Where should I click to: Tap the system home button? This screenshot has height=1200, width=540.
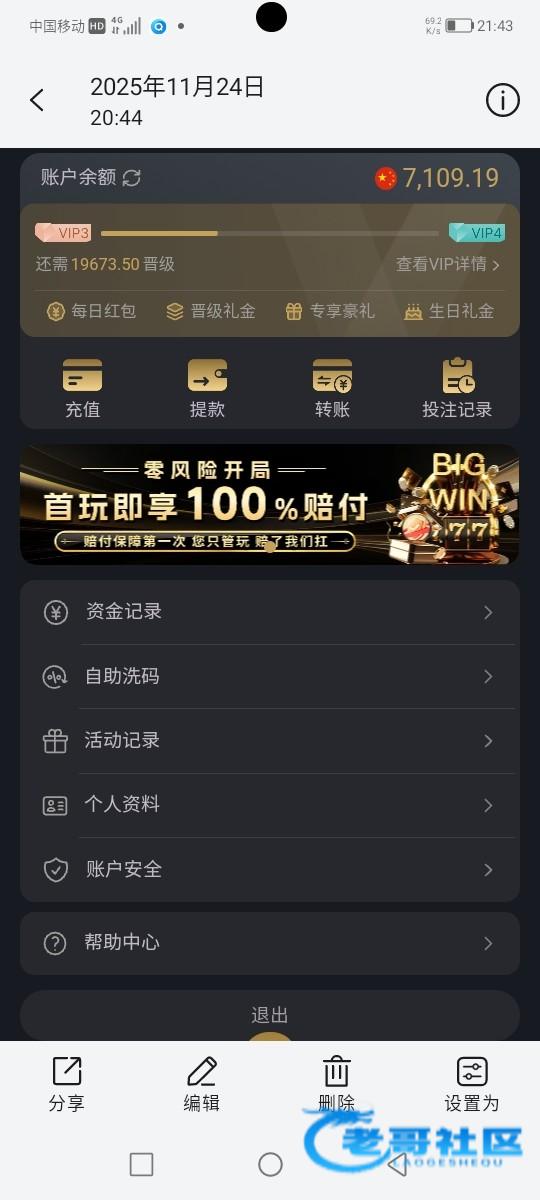pos(270,1164)
